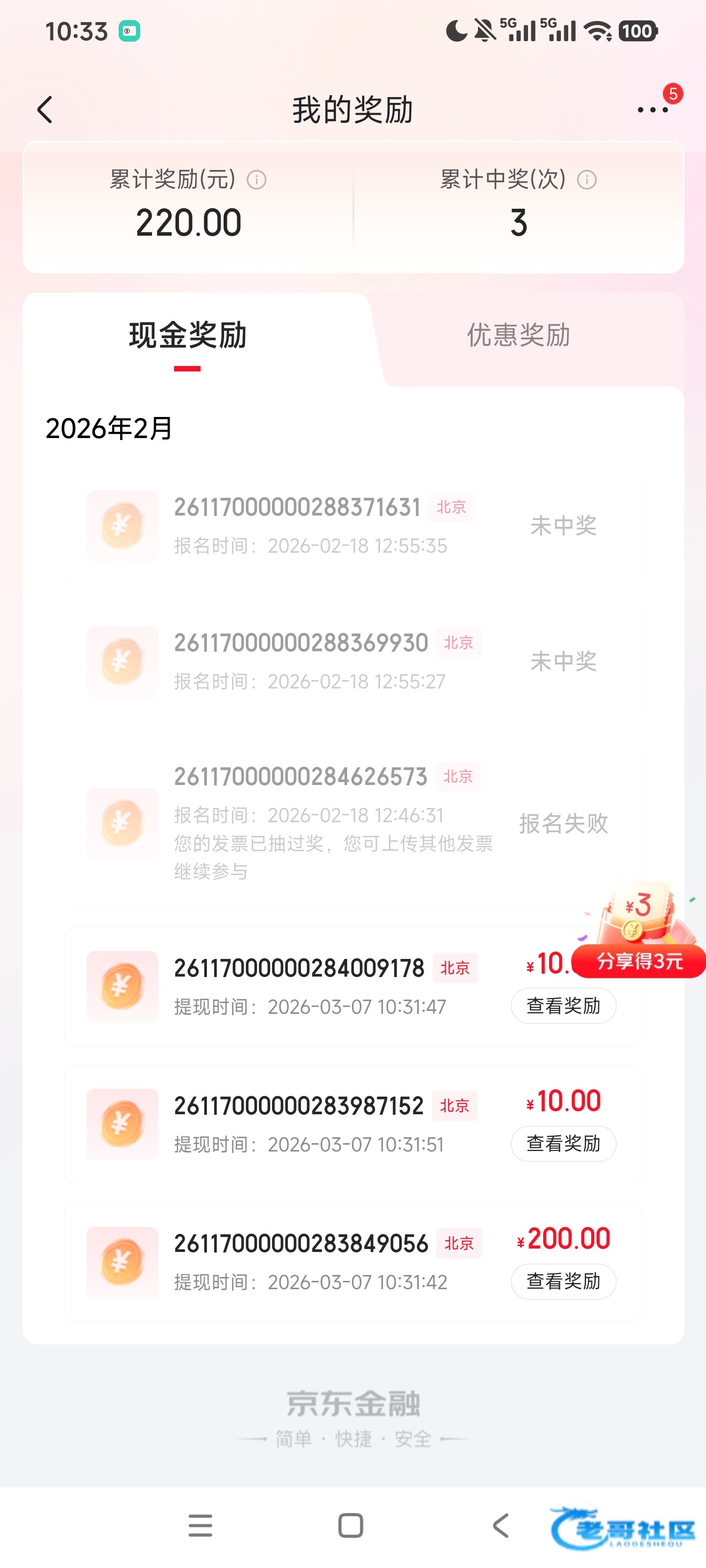This screenshot has height=1568, width=706.
Task: Tap the system home button
Action: click(351, 1525)
